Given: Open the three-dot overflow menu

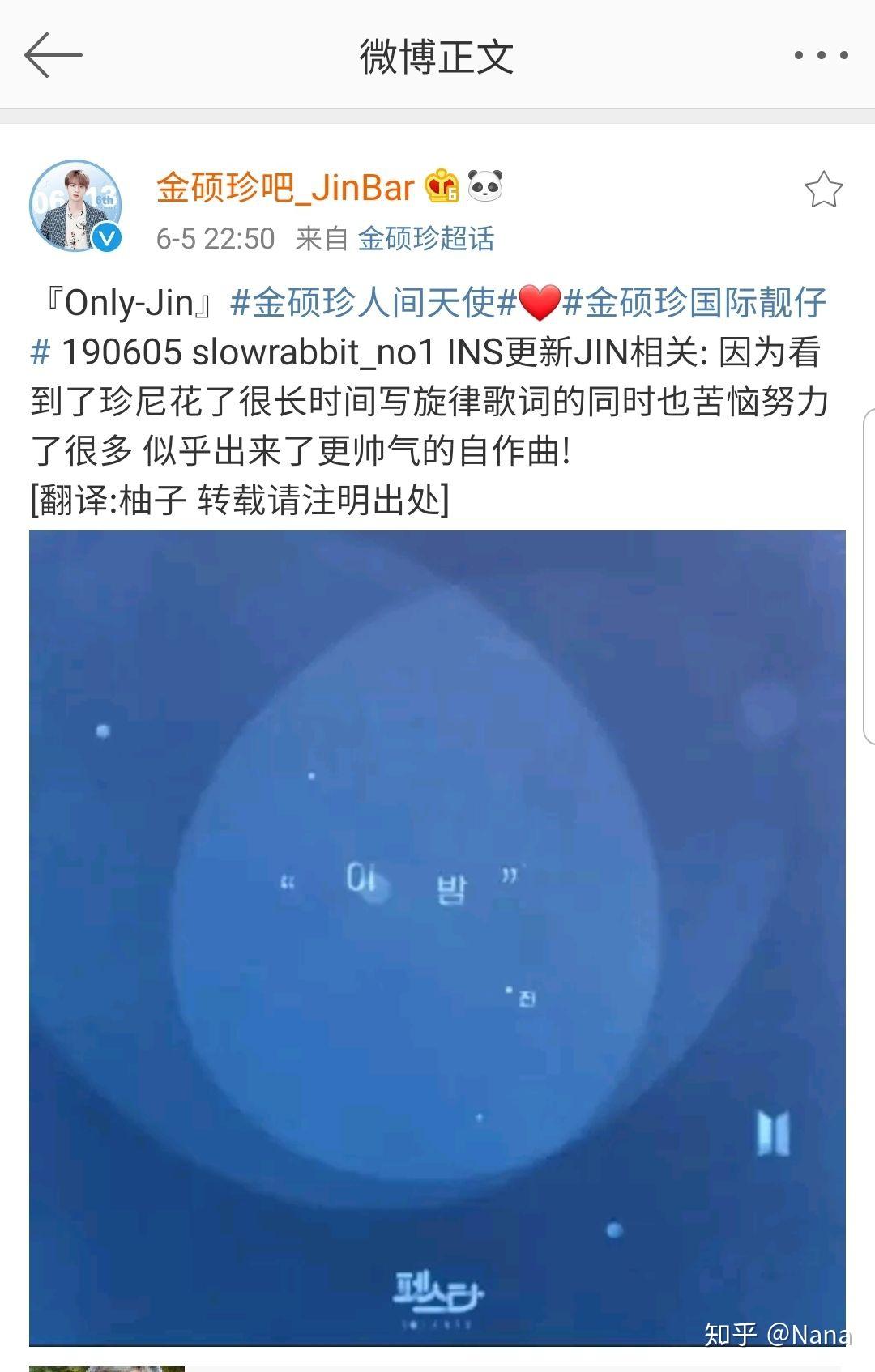Looking at the screenshot, I should [x=821, y=56].
